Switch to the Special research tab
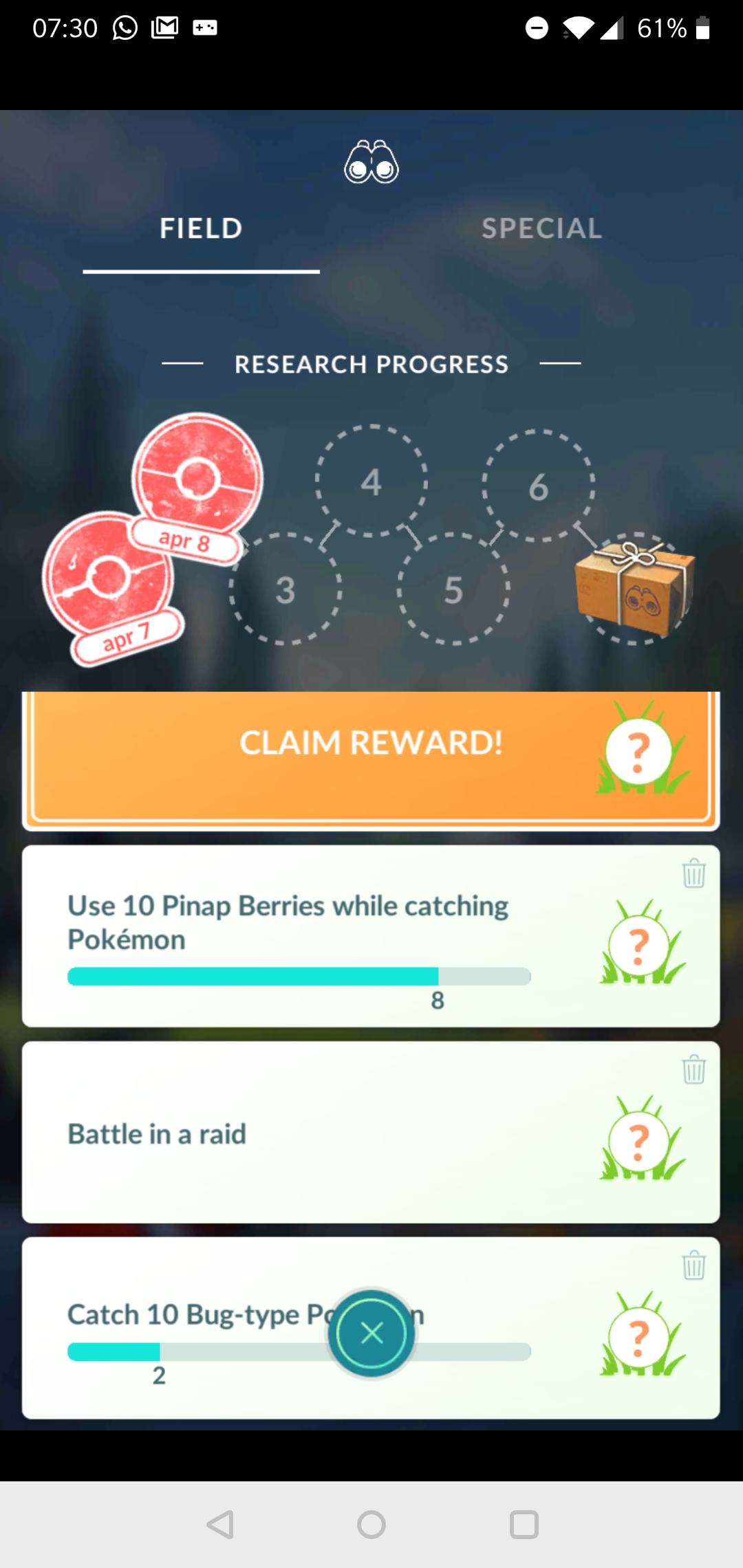Image resolution: width=743 pixels, height=1568 pixels. [541, 228]
